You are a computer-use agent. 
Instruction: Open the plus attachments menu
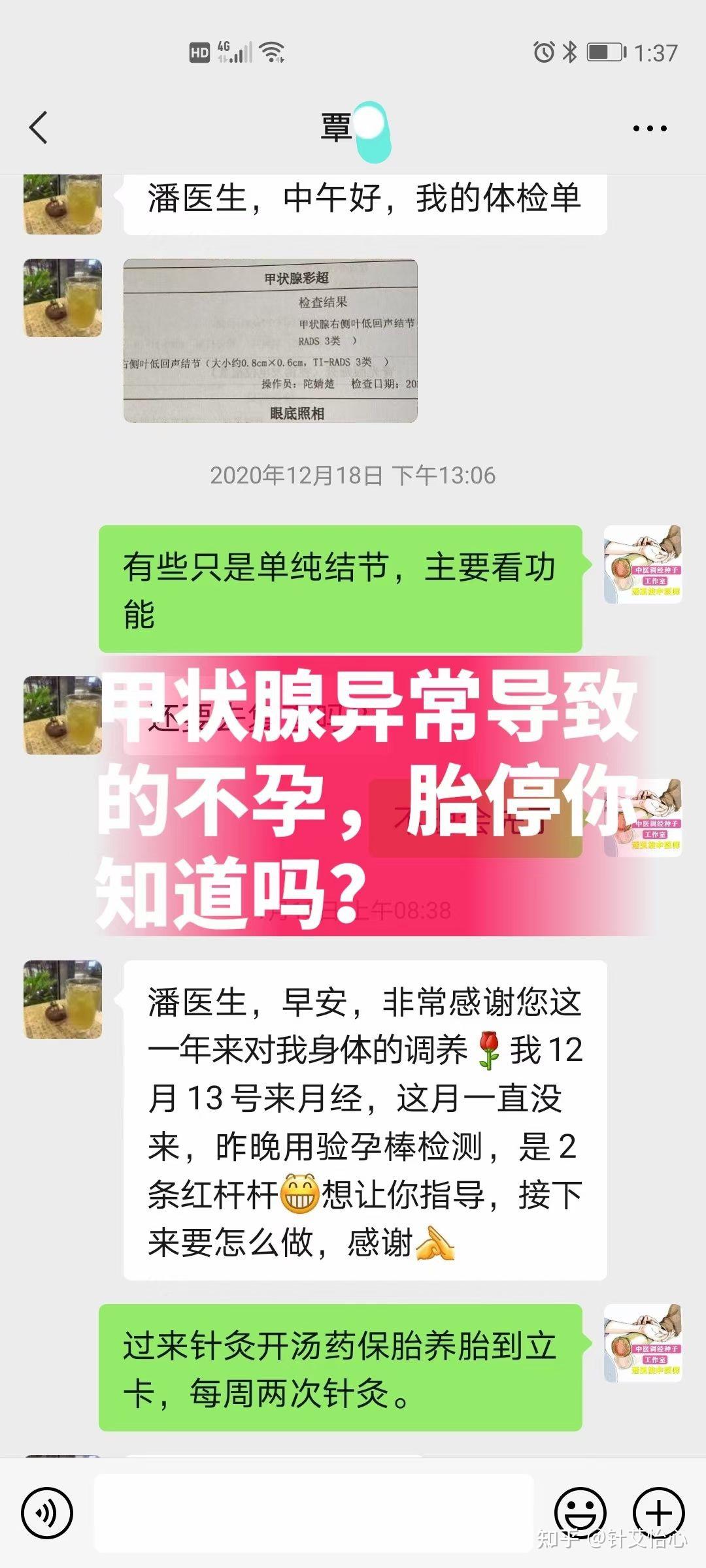click(658, 1512)
